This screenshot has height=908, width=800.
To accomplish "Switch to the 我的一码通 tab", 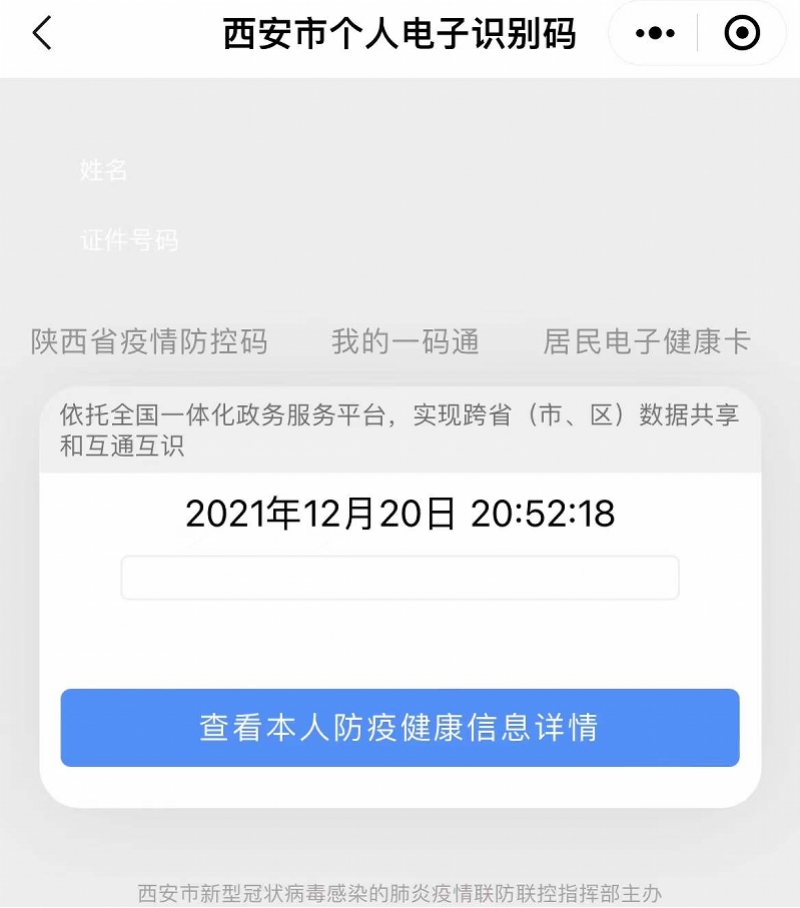I will [x=404, y=340].
